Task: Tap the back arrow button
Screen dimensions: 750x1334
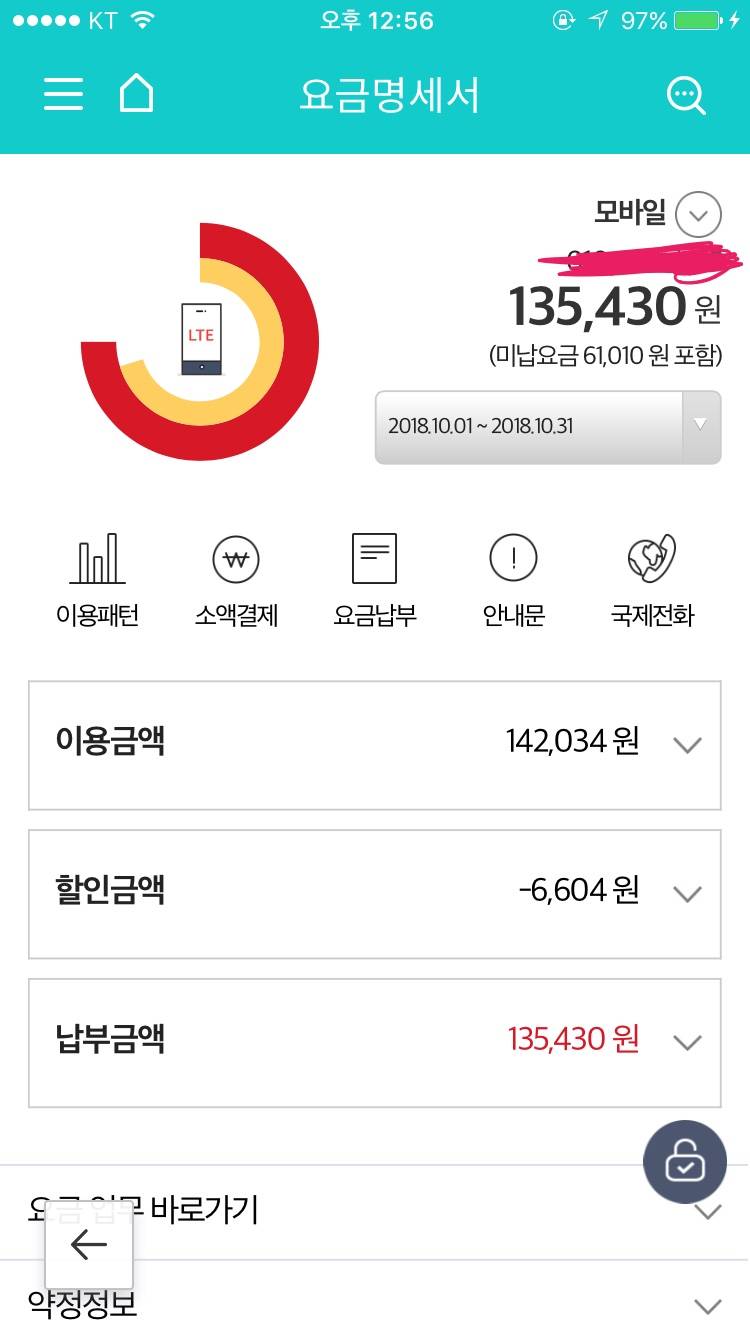Action: click(88, 1244)
